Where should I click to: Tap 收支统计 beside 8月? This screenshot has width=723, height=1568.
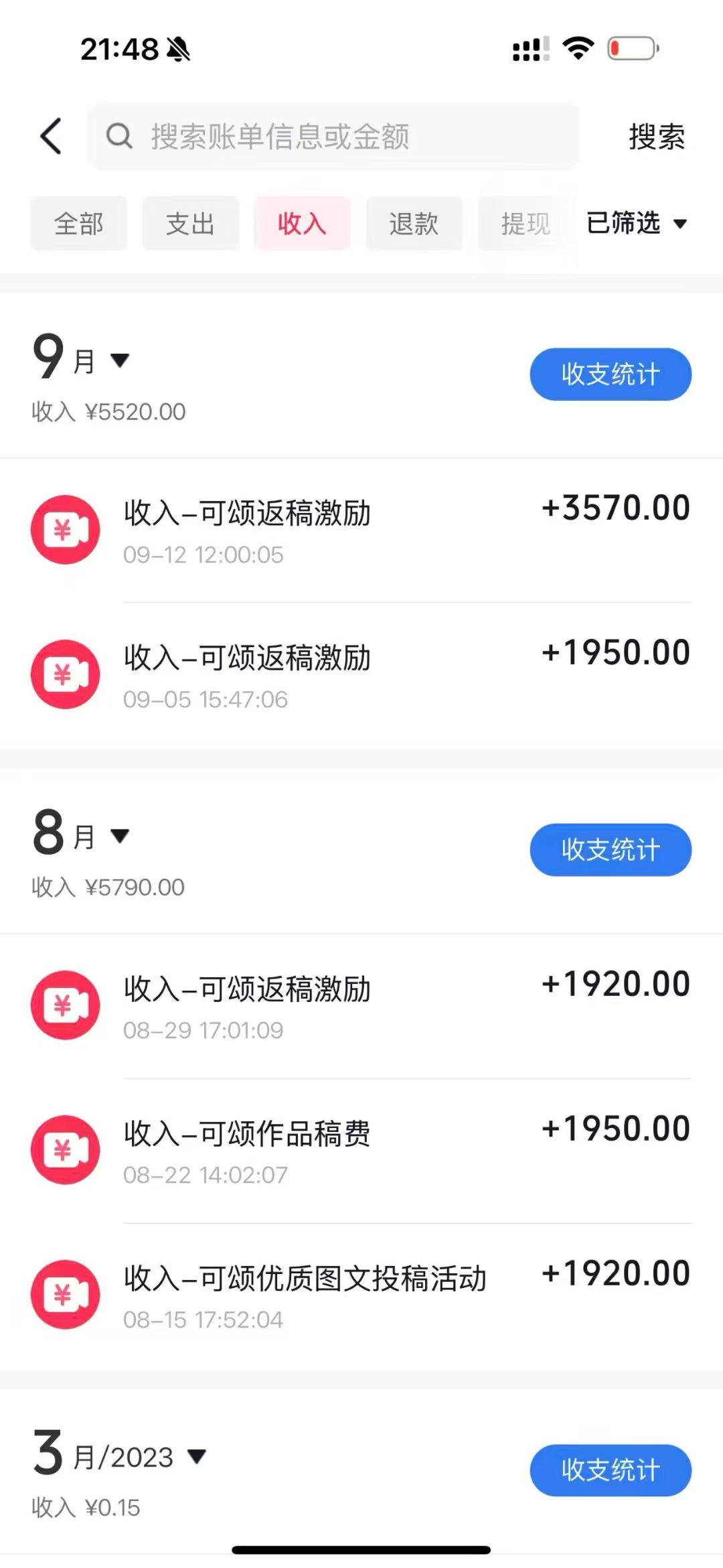coord(610,849)
